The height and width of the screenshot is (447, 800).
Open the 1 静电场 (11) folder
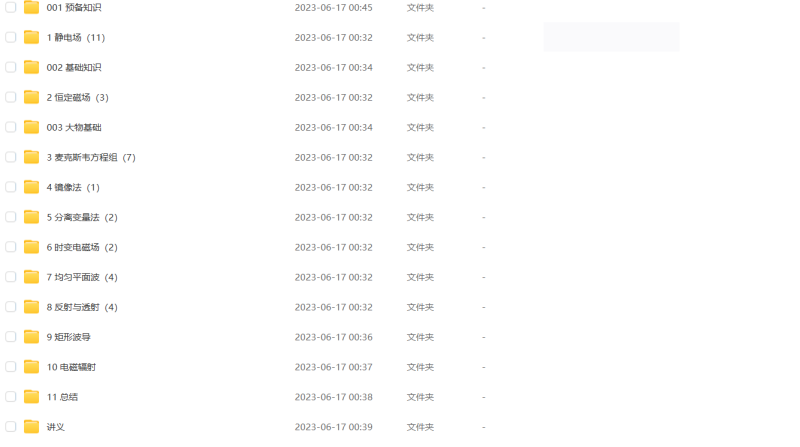click(75, 37)
